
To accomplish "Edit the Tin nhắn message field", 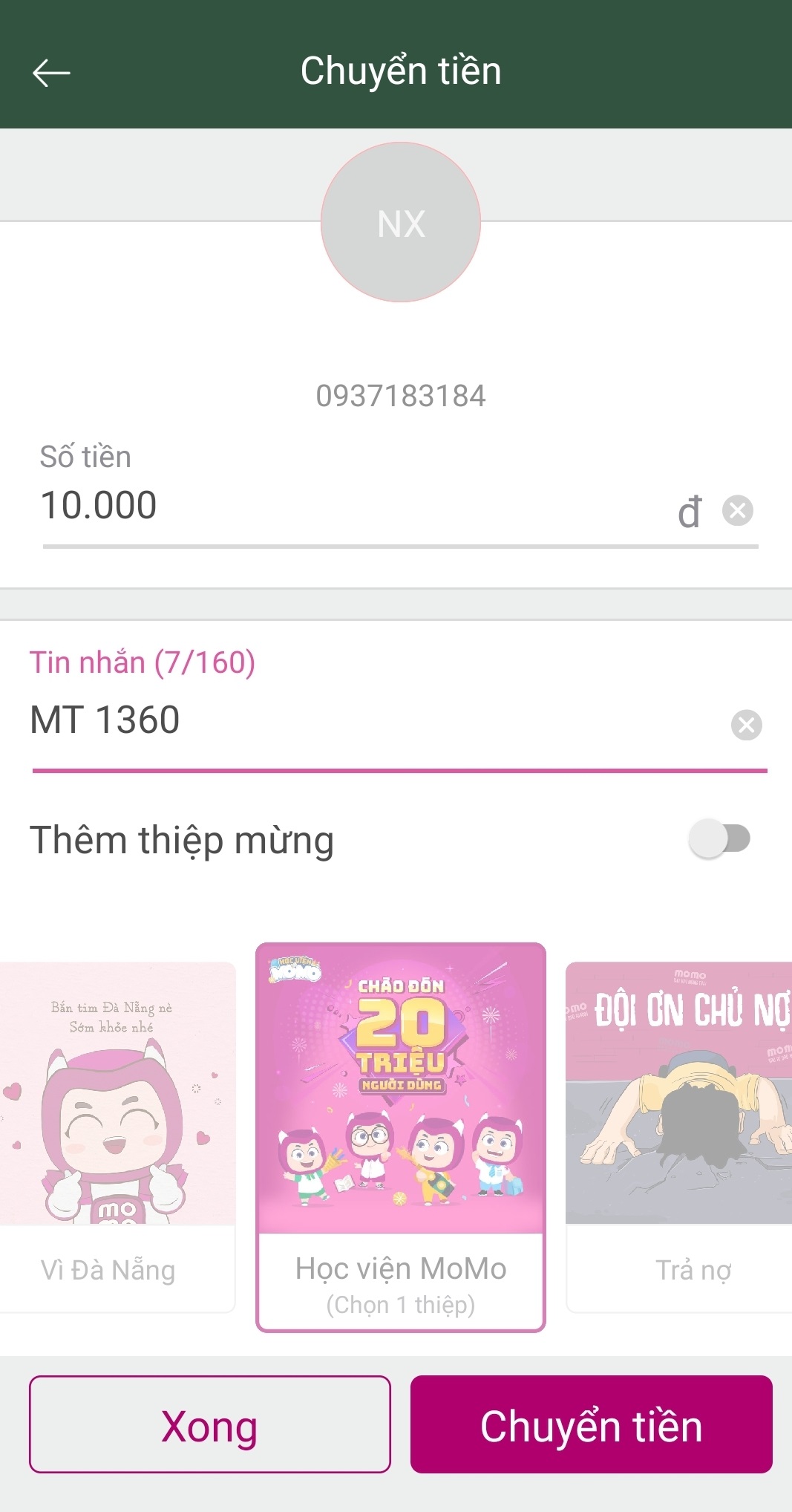I will pyautogui.click(x=371, y=720).
